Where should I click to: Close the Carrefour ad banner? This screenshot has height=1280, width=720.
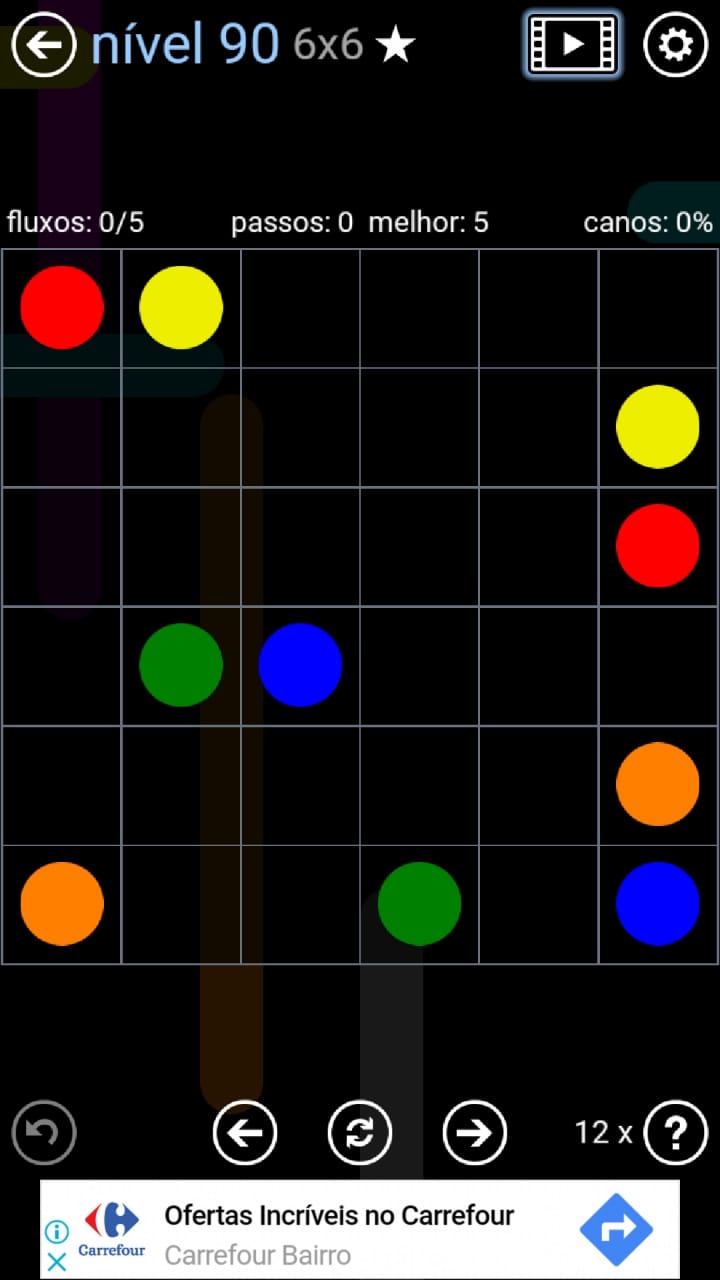[x=57, y=1261]
